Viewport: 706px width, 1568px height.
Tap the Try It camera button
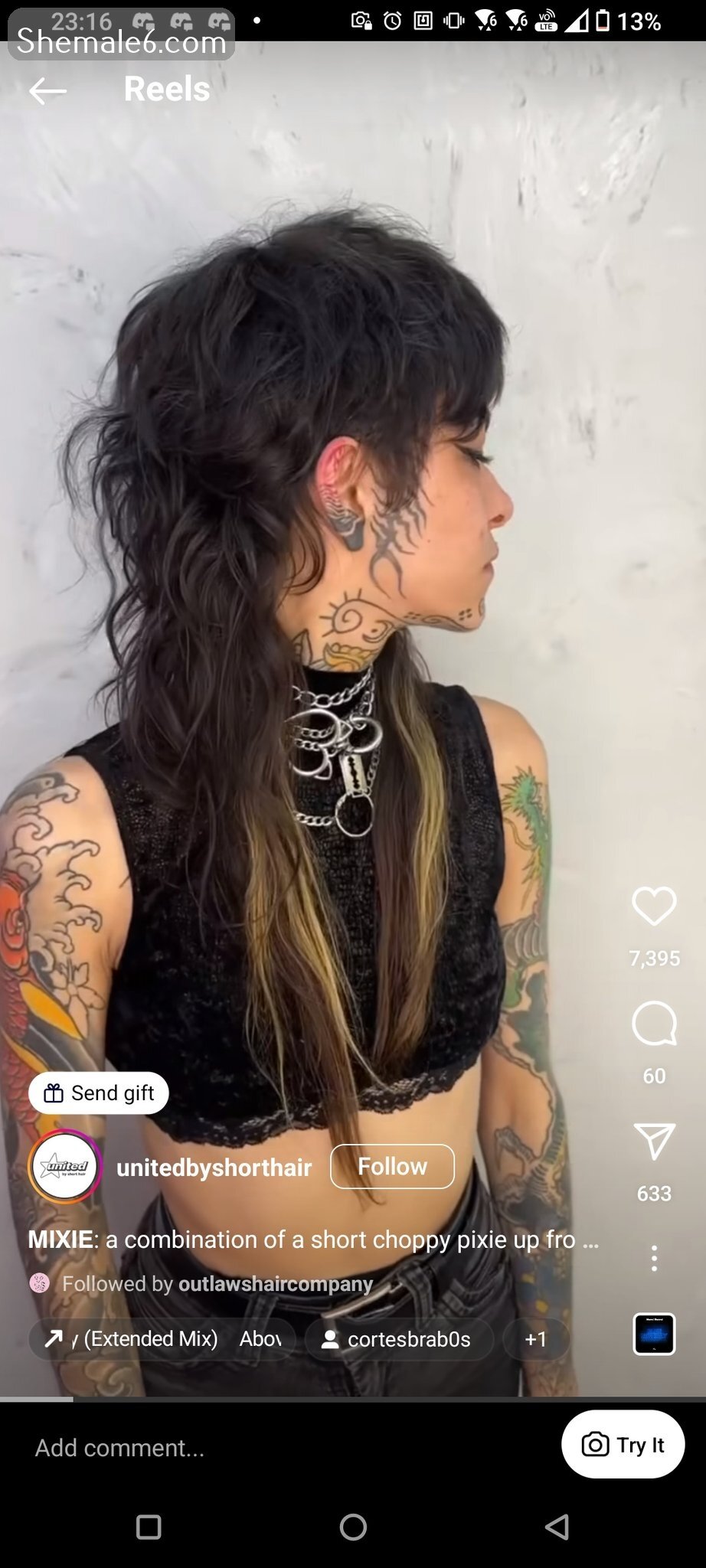click(x=623, y=1445)
